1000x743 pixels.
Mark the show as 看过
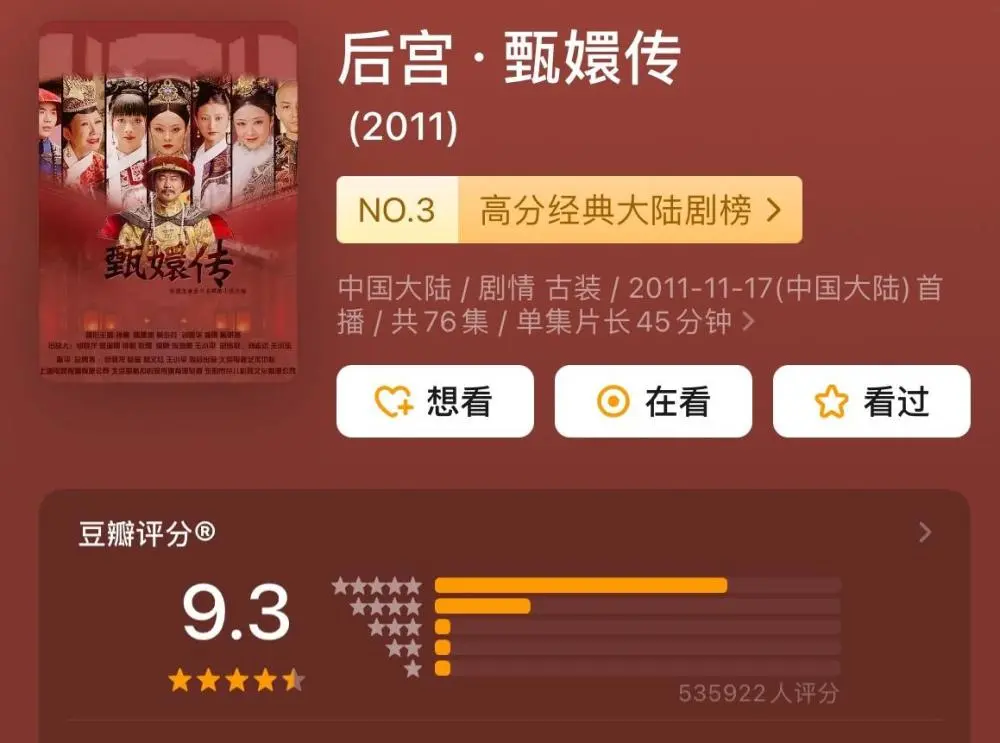[871, 401]
